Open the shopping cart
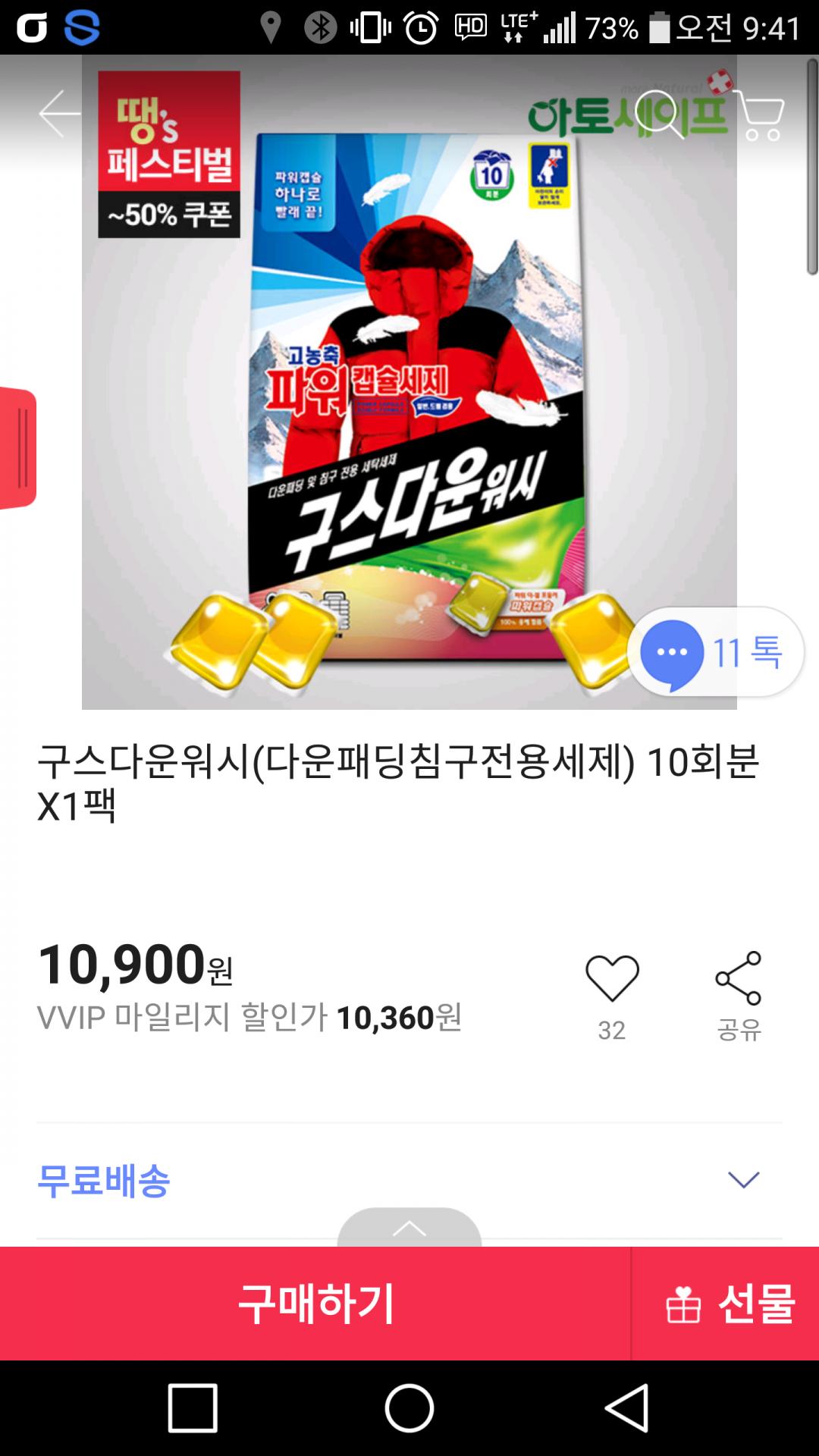 pos(759,115)
